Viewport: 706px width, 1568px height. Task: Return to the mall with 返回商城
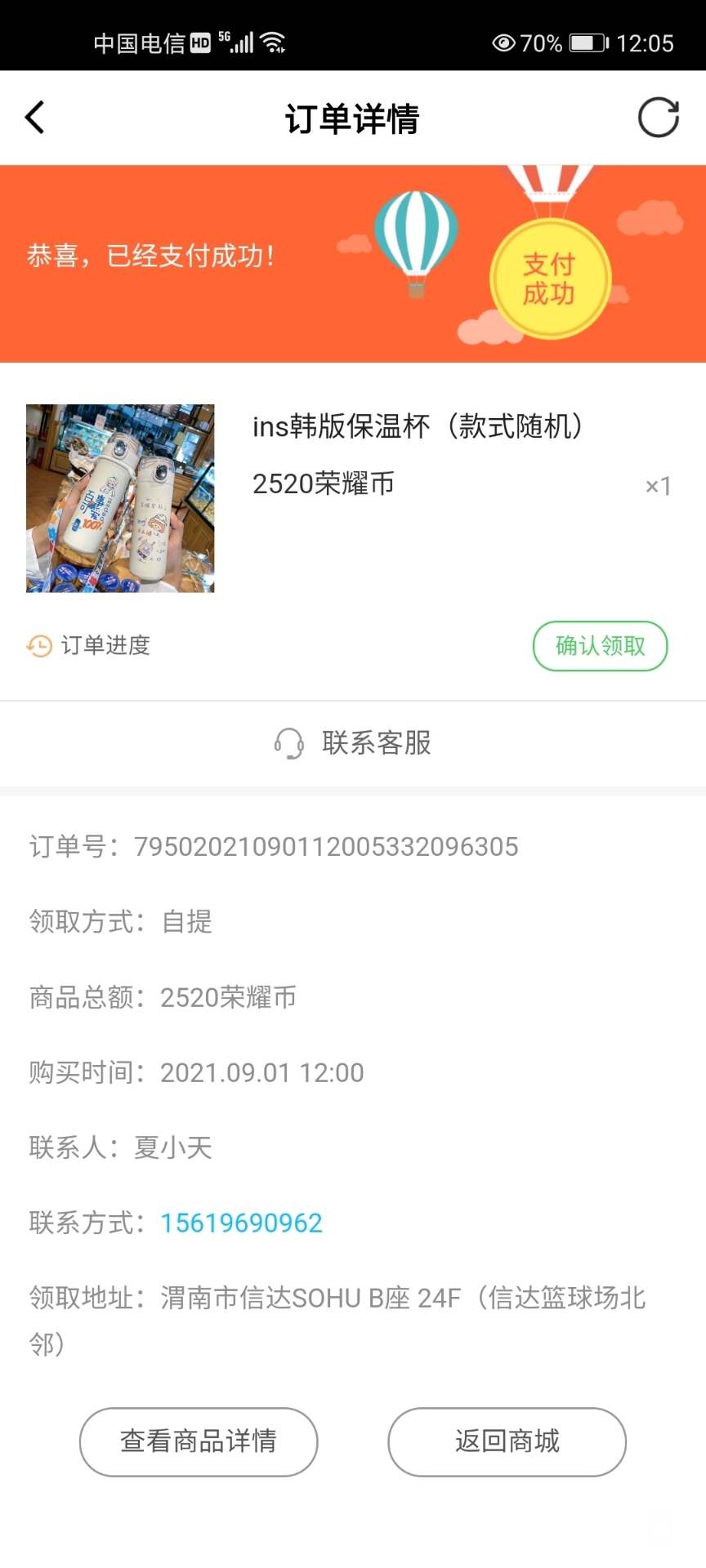coord(507,1441)
